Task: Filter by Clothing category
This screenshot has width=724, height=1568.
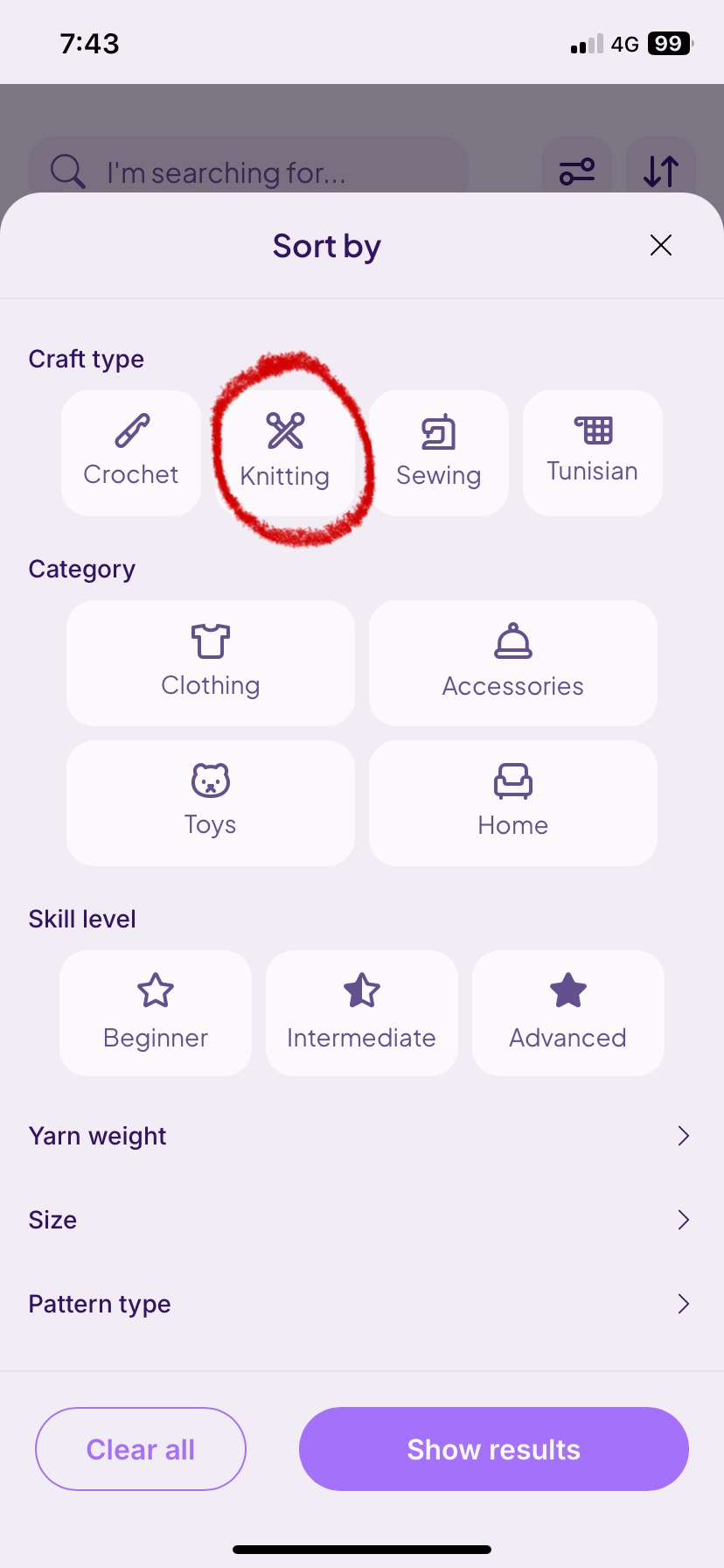Action: pos(211,662)
